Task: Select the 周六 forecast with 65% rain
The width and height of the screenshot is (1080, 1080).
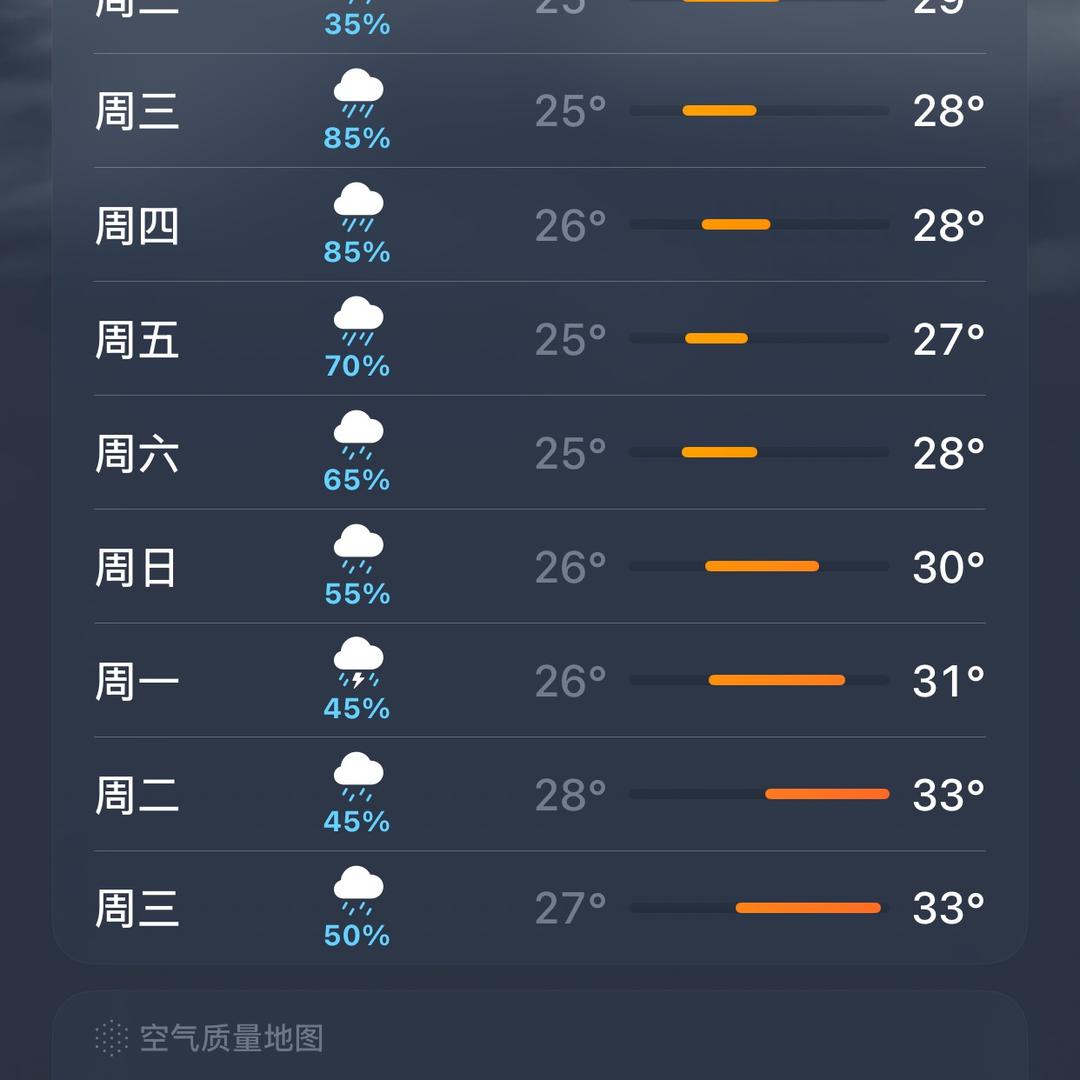Action: 540,453
